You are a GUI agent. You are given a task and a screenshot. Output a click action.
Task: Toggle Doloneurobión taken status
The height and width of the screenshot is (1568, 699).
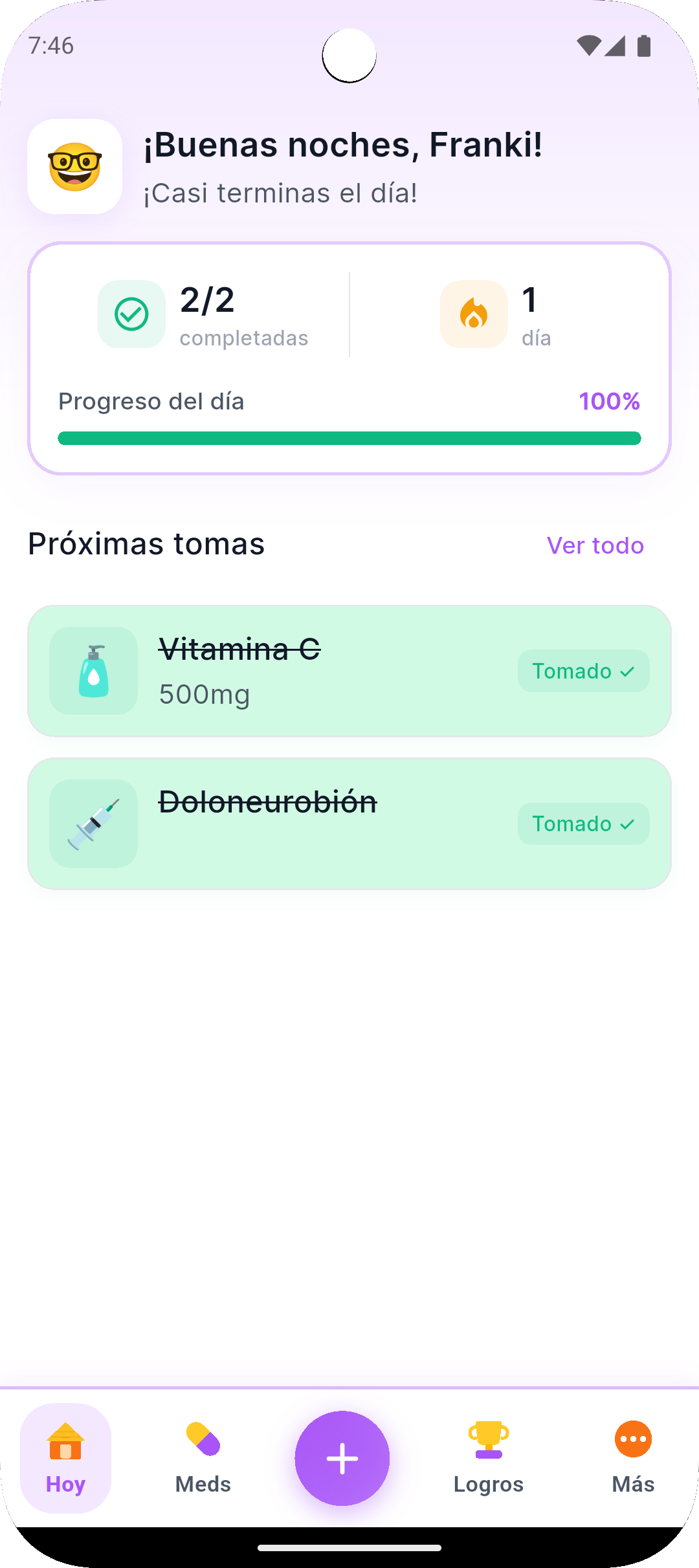[x=583, y=823]
